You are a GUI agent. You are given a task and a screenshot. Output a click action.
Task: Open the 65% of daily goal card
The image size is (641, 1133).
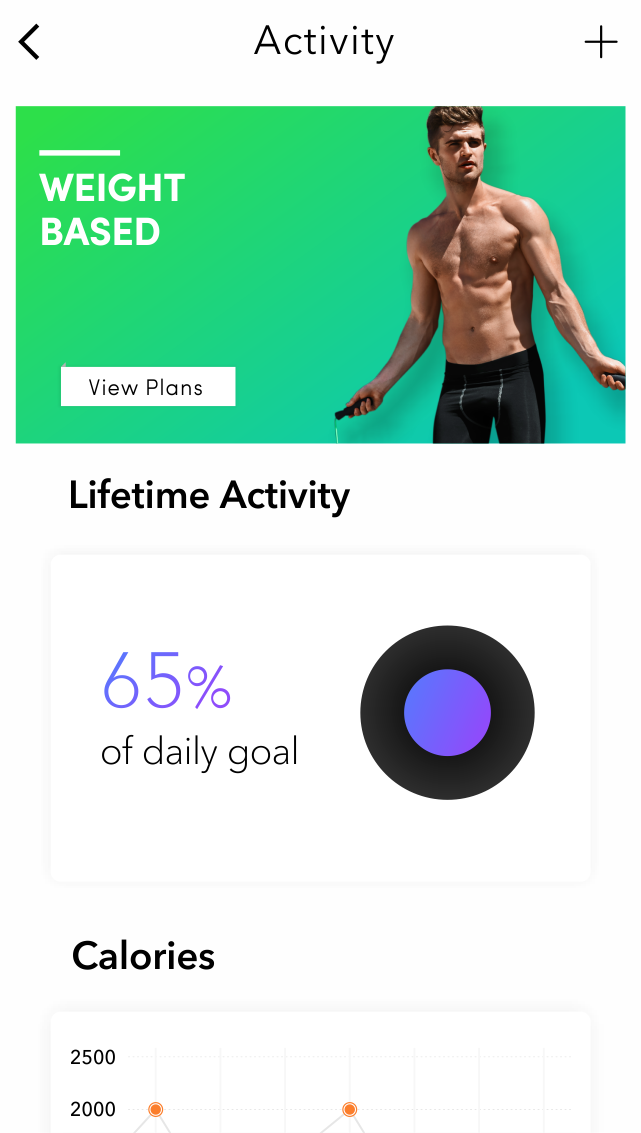[x=320, y=717]
